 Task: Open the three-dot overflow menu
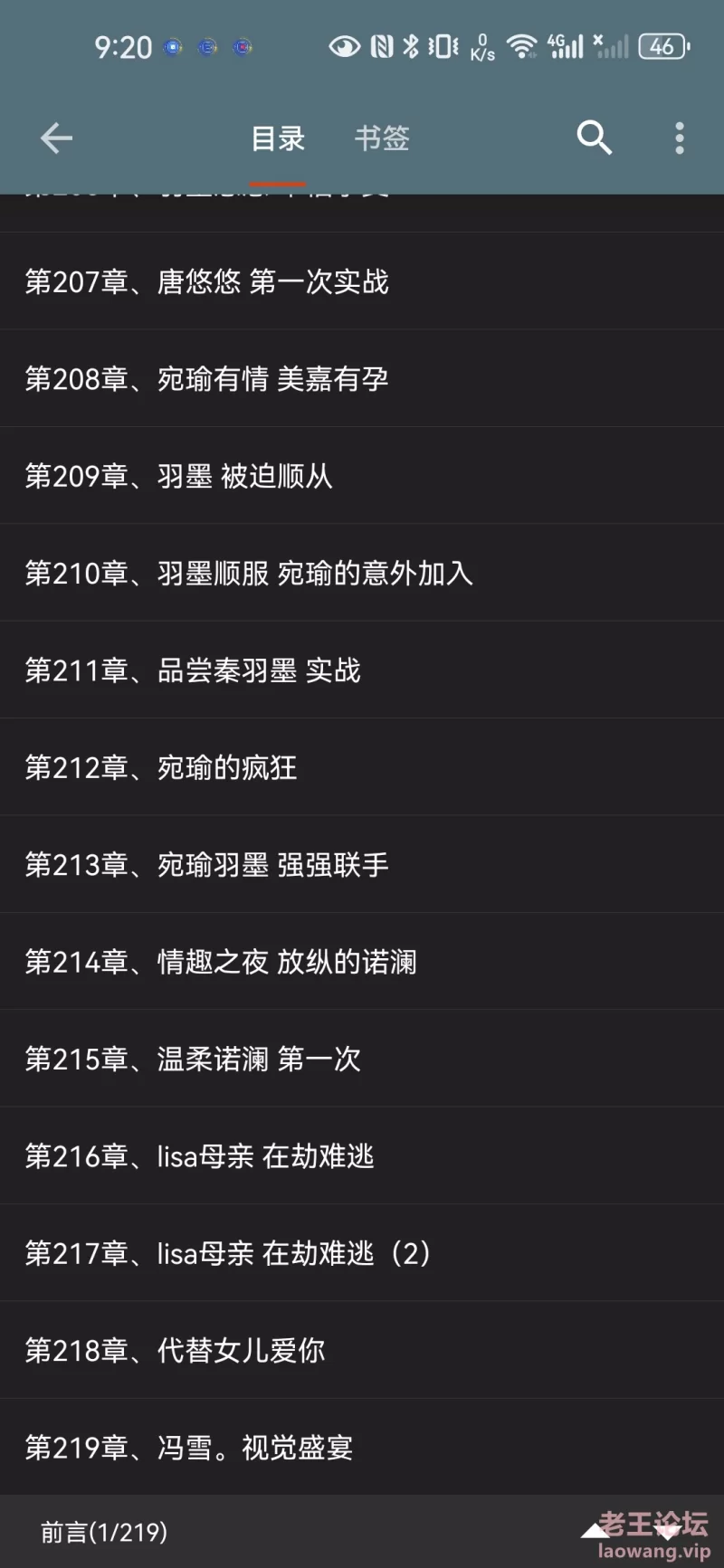coord(680,138)
